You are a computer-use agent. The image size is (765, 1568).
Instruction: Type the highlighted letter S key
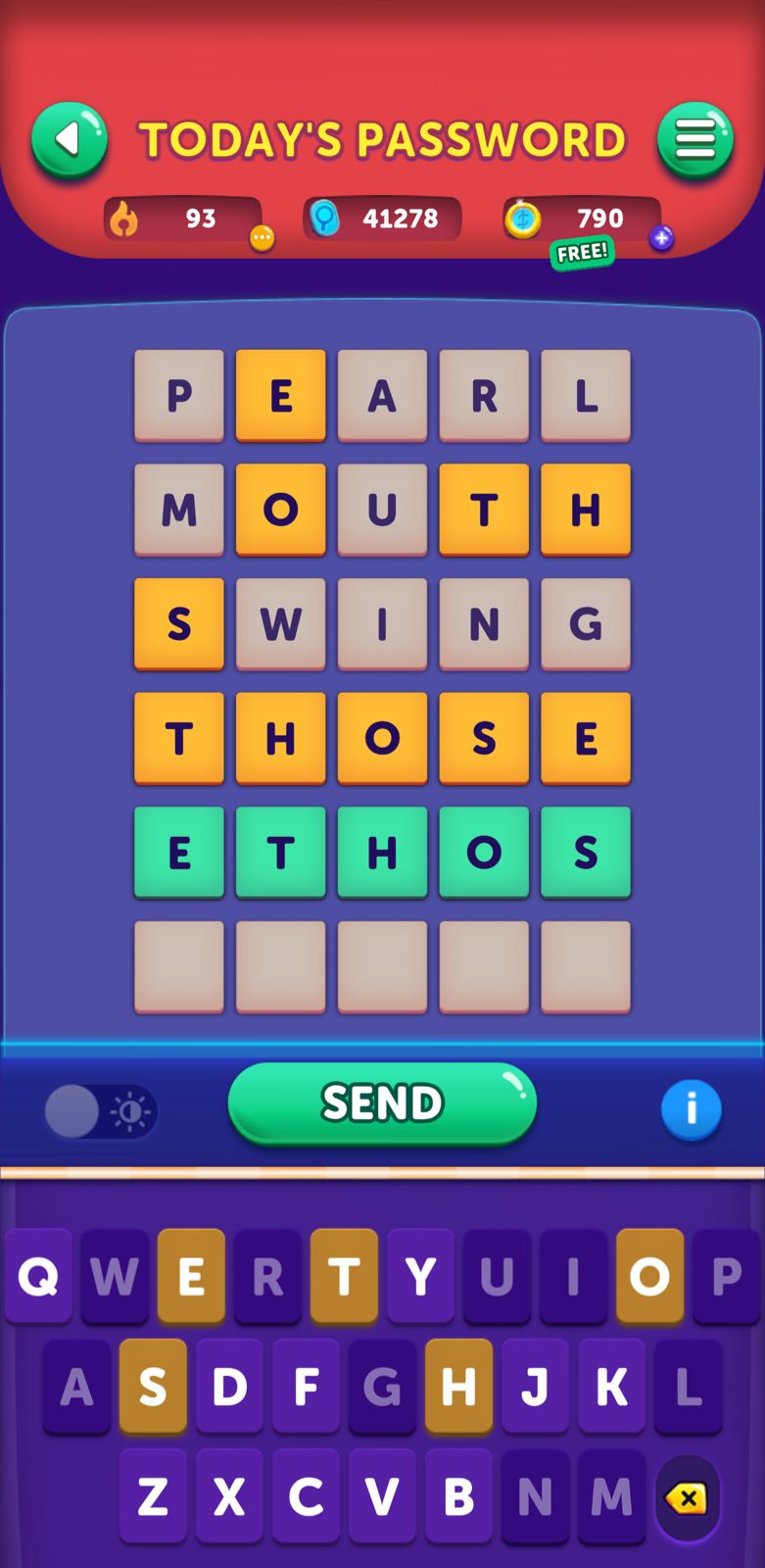153,1386
